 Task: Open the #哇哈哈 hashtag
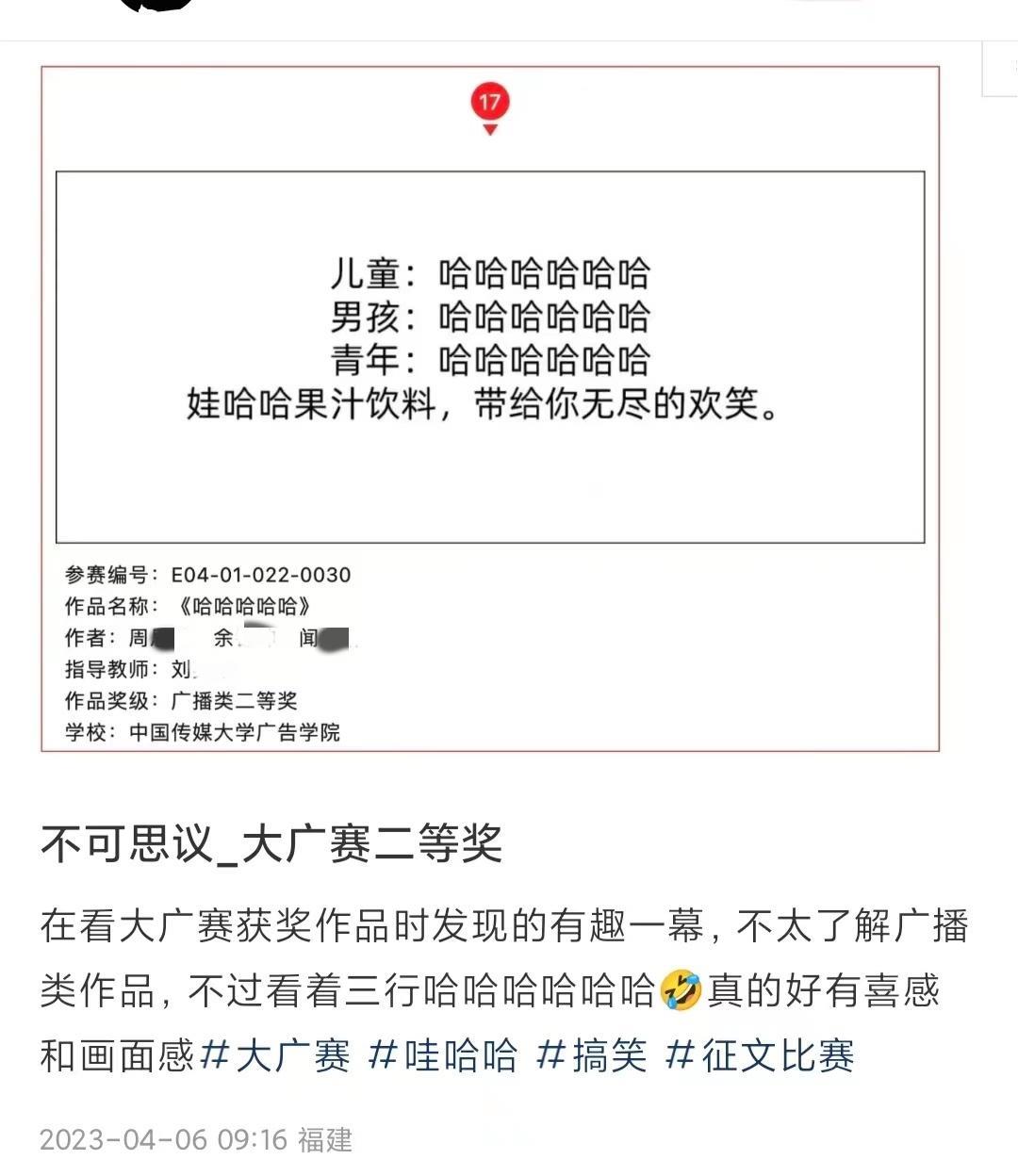tap(443, 1055)
